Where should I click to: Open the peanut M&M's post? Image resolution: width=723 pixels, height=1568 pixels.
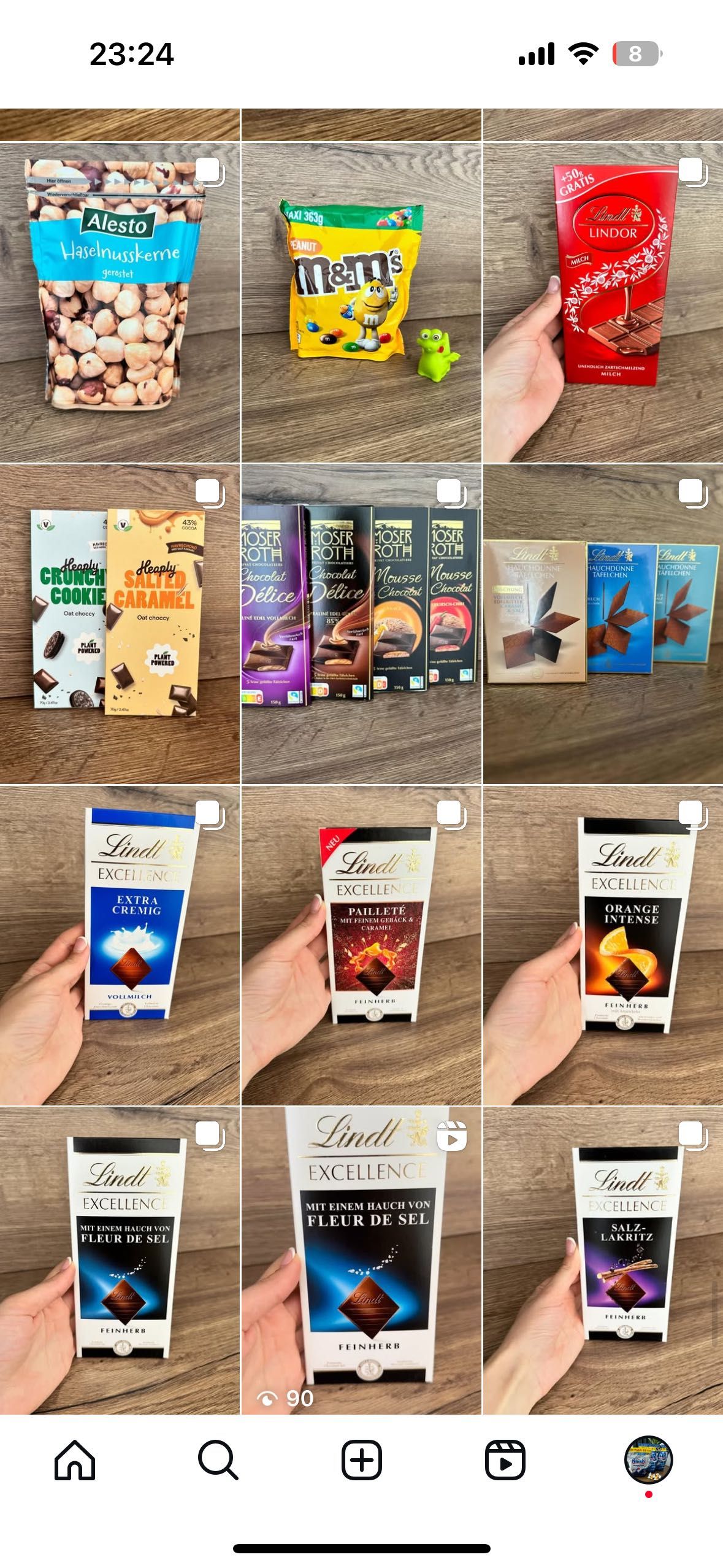361,302
